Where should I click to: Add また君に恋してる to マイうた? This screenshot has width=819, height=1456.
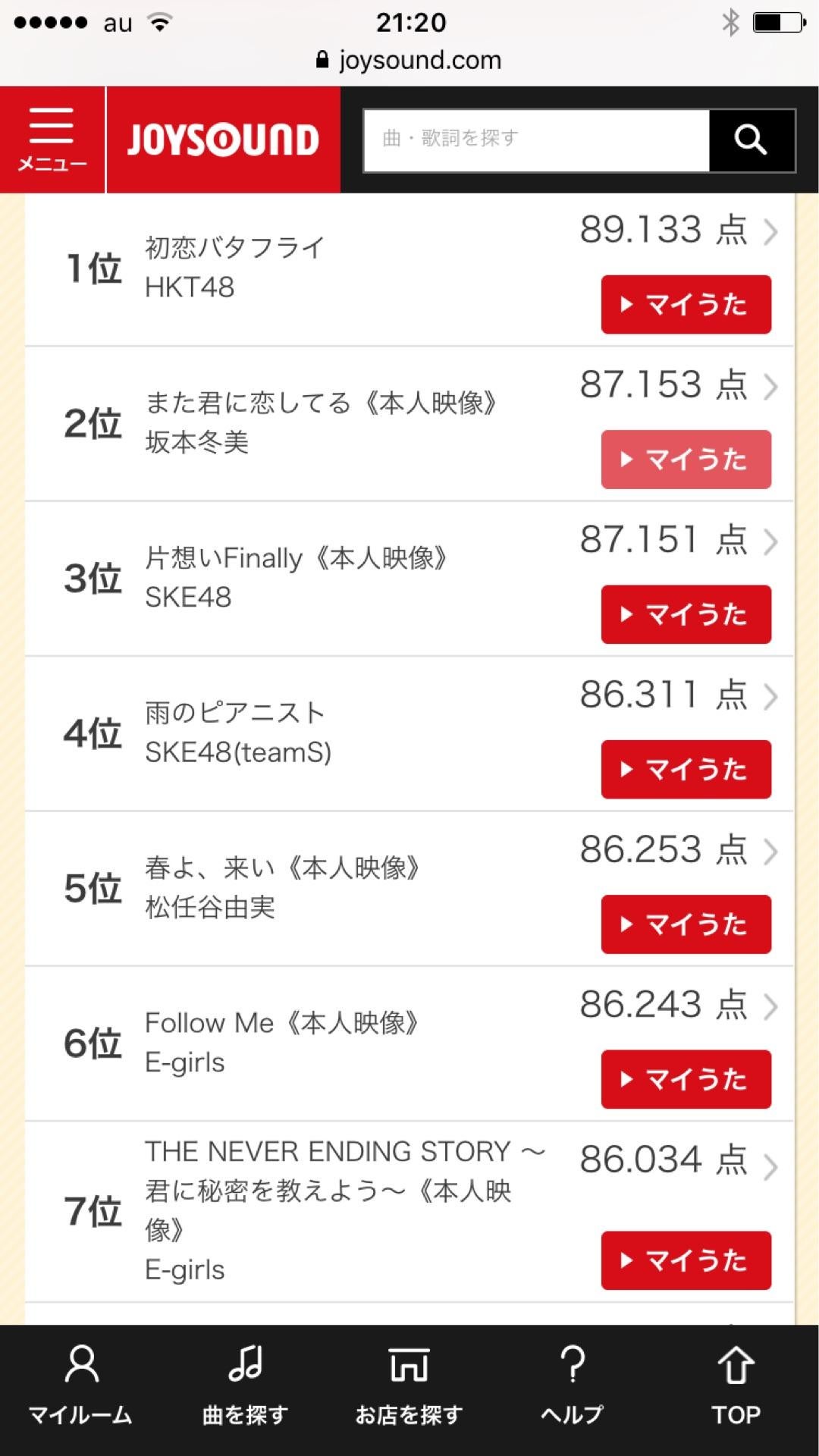click(686, 460)
